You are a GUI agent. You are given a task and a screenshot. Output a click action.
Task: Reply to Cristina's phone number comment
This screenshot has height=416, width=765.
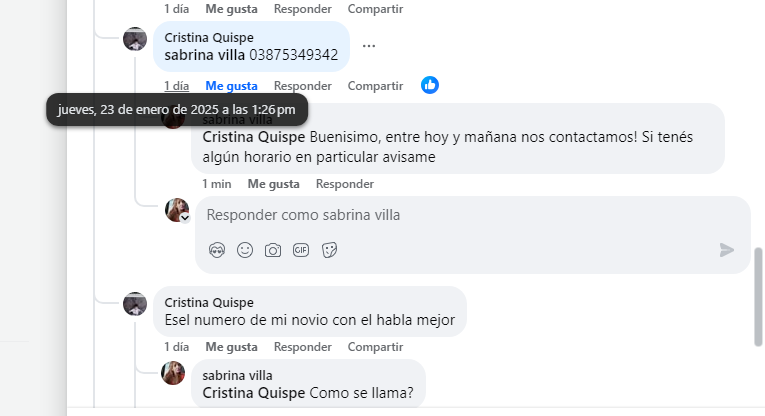[302, 86]
